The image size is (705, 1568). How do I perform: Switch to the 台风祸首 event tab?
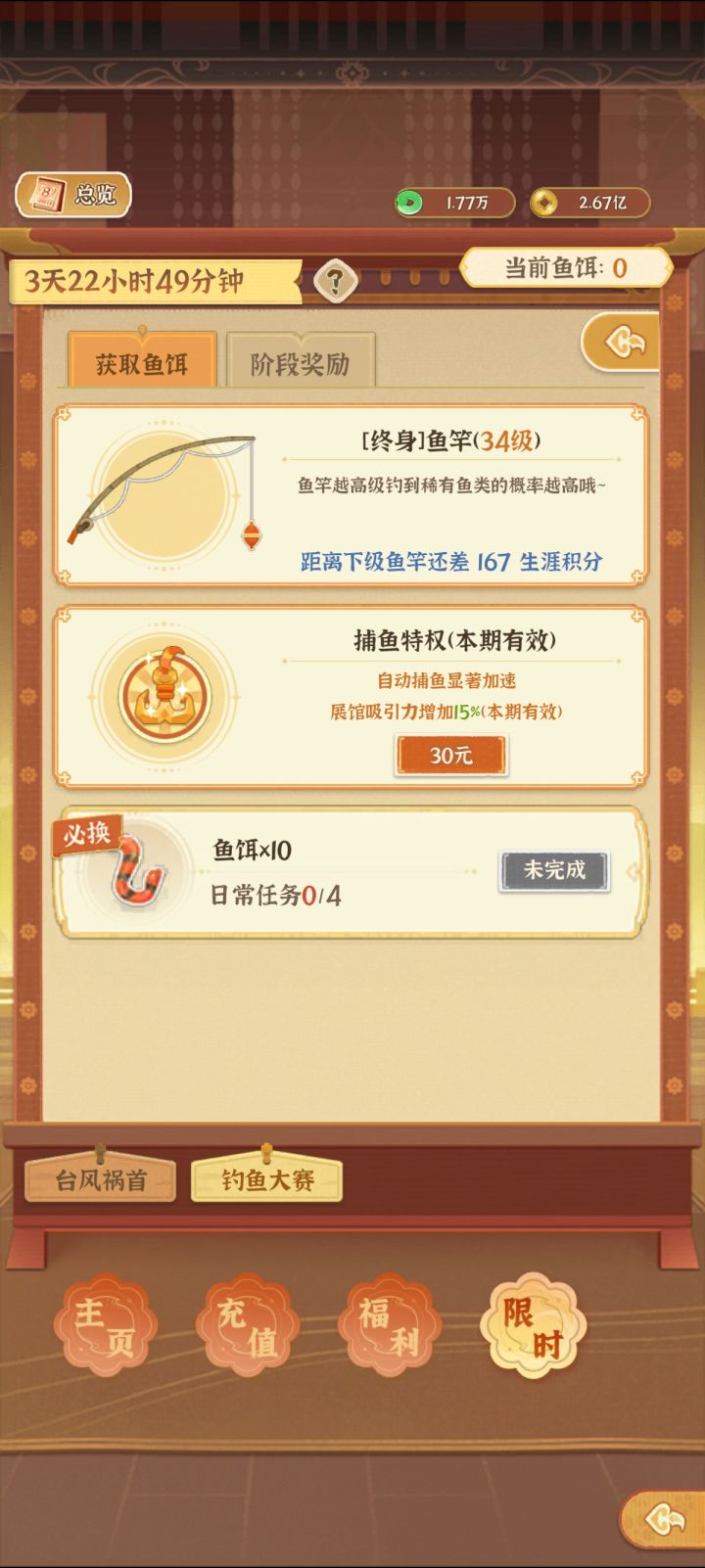[103, 1180]
